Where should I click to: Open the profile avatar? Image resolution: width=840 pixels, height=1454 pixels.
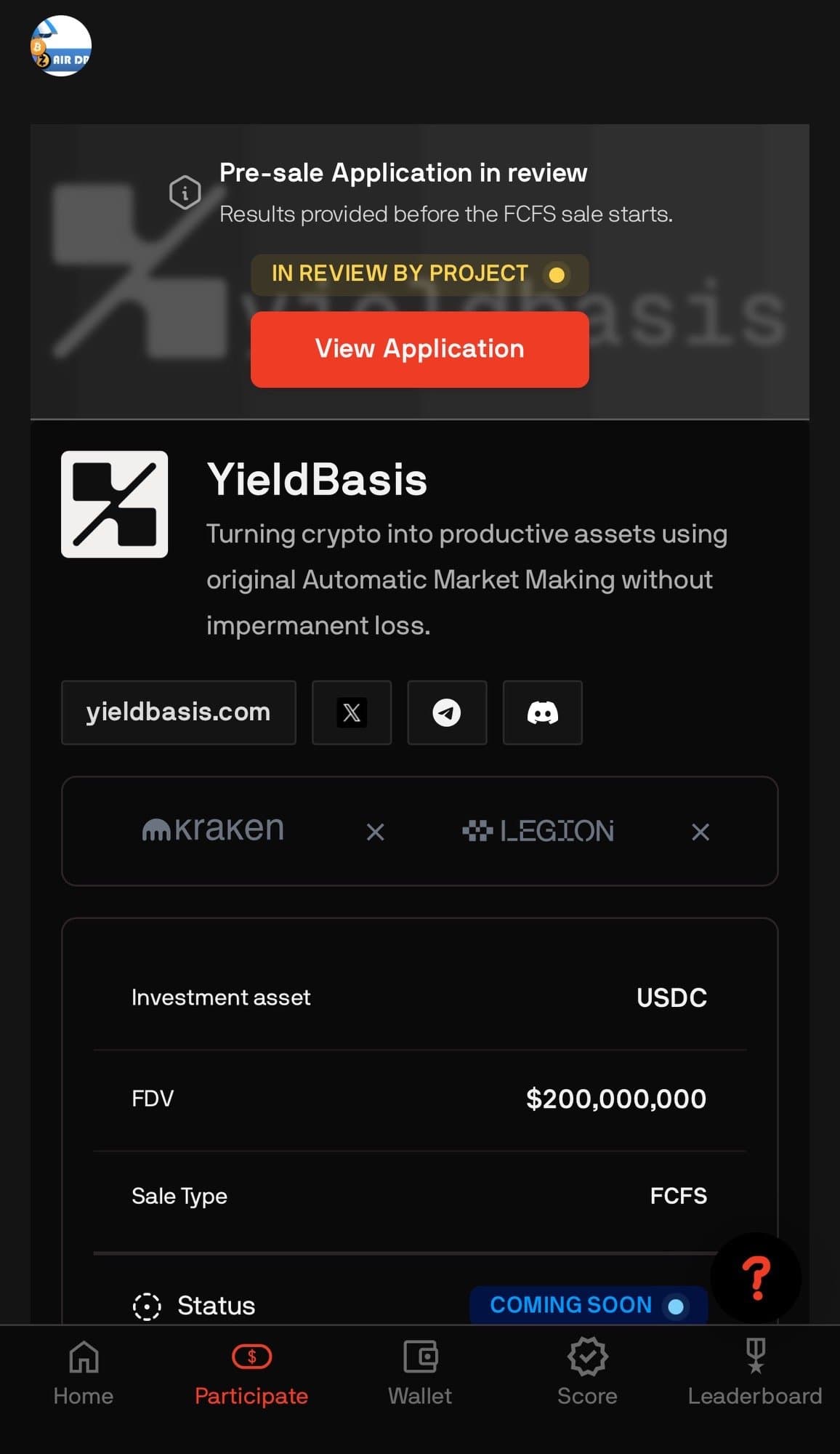point(61,46)
